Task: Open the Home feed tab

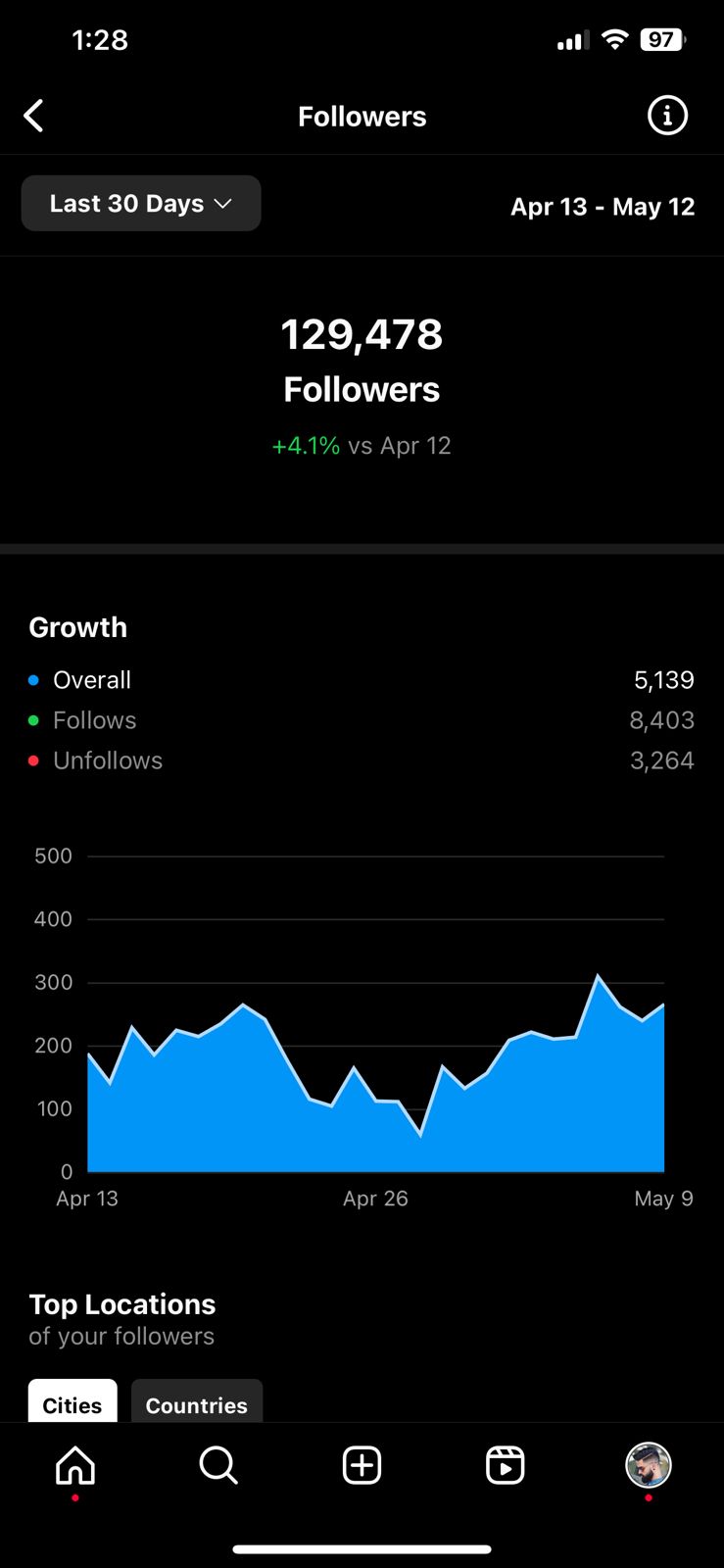Action: (x=75, y=1466)
